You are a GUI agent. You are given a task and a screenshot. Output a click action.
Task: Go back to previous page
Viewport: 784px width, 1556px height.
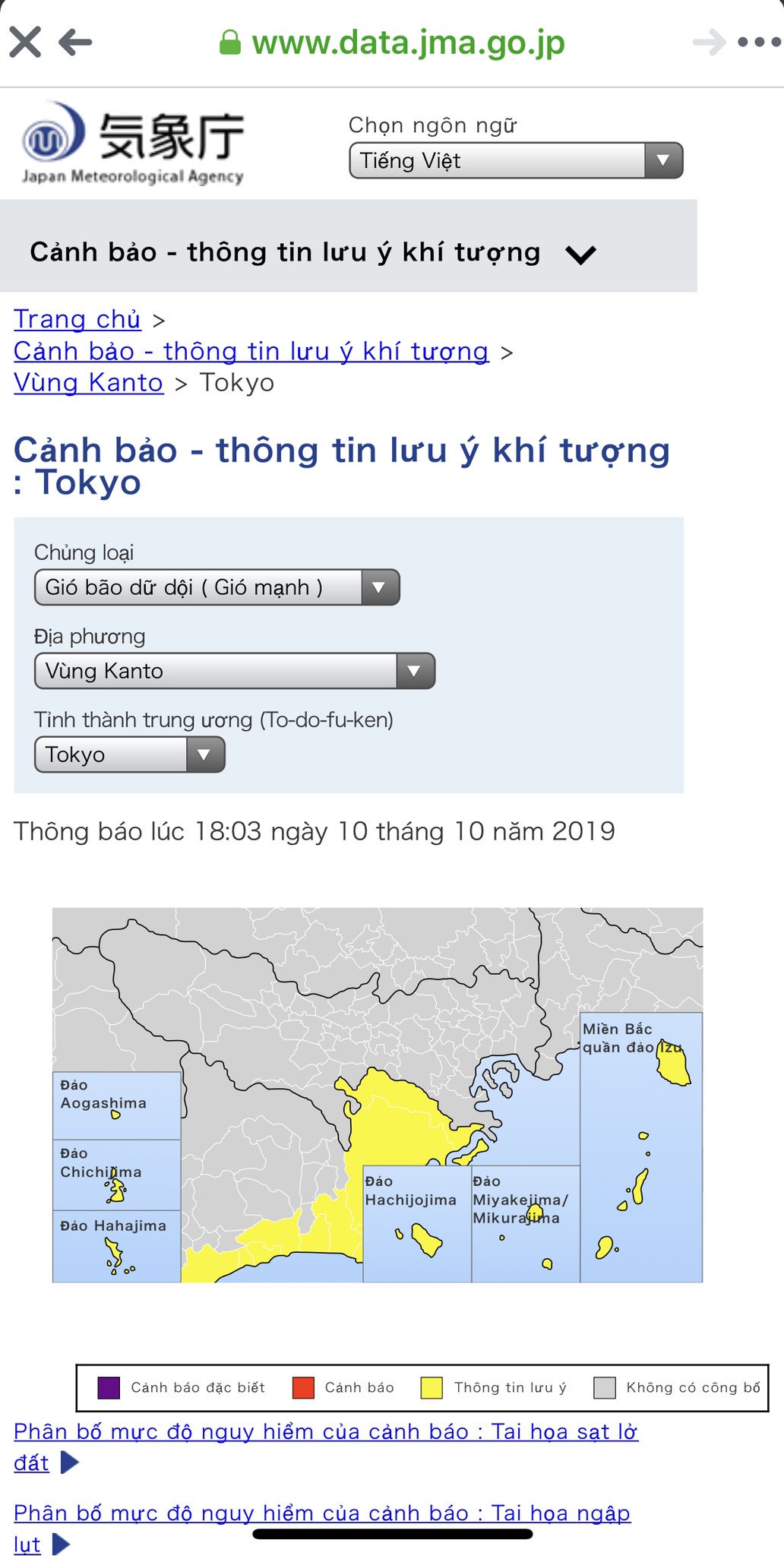75,43
